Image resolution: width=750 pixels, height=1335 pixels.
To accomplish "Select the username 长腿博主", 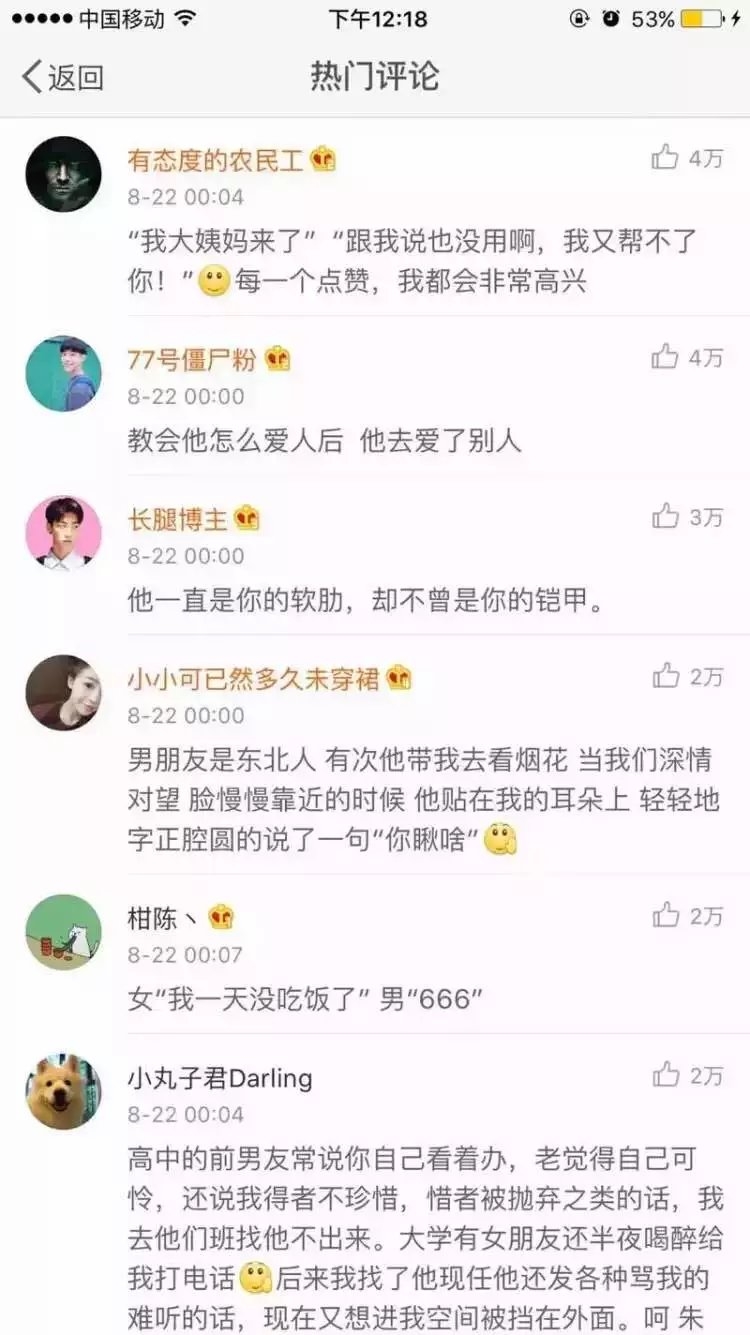I will tap(177, 520).
